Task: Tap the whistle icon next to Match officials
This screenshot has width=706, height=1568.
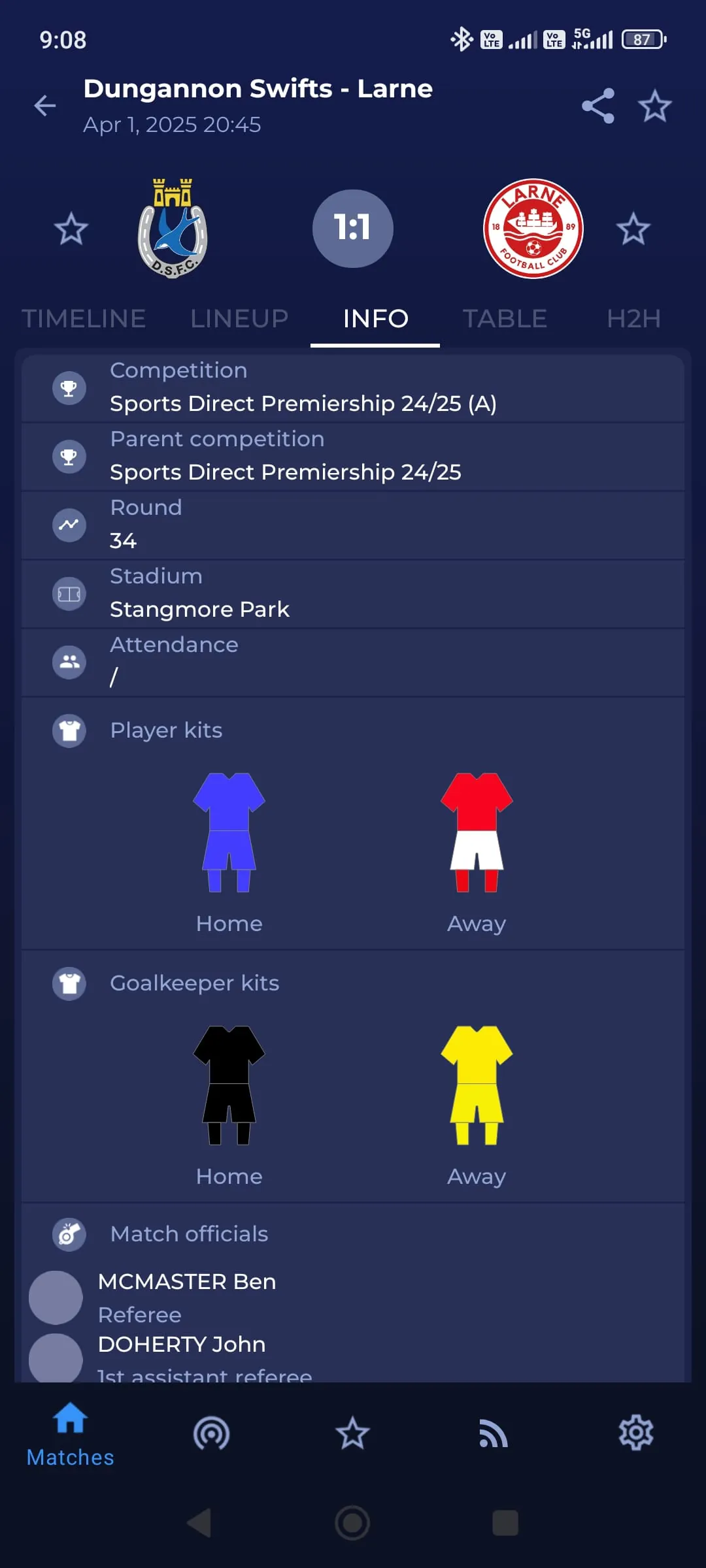Action: [x=69, y=1234]
